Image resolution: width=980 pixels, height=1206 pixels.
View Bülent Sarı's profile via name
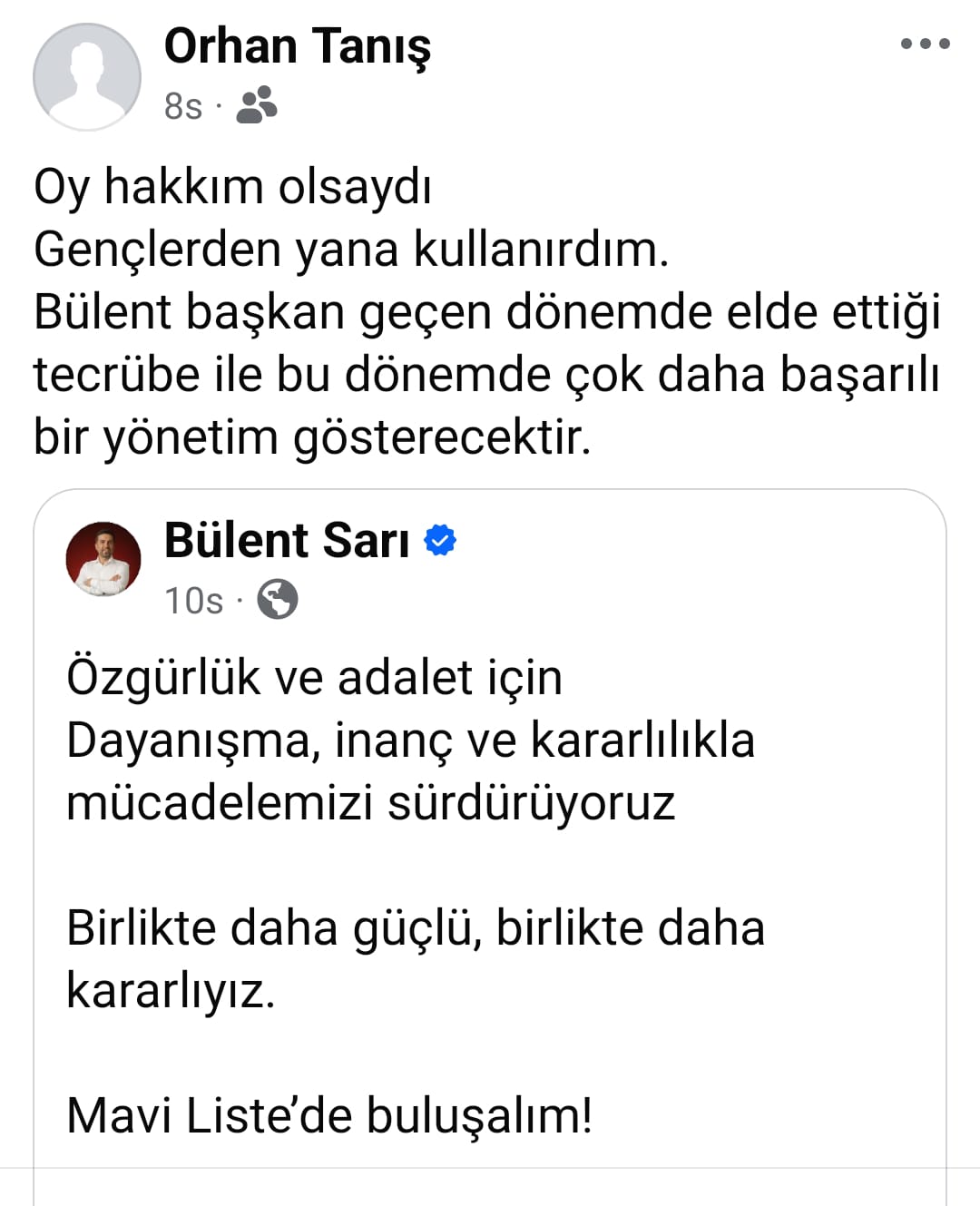287,541
